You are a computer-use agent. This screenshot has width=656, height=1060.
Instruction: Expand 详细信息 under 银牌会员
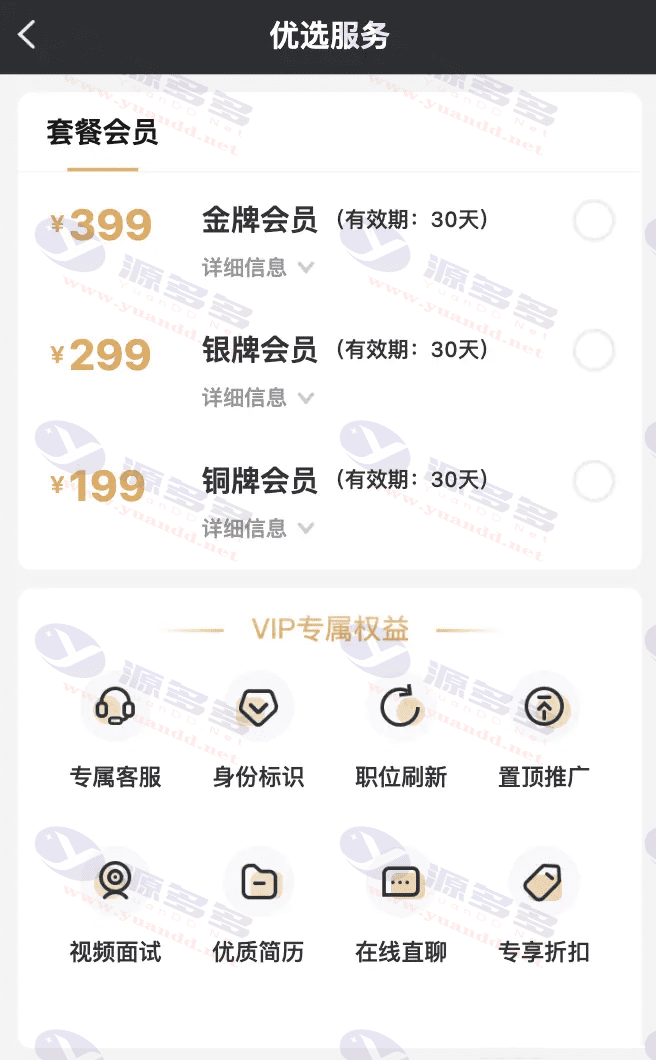point(258,398)
